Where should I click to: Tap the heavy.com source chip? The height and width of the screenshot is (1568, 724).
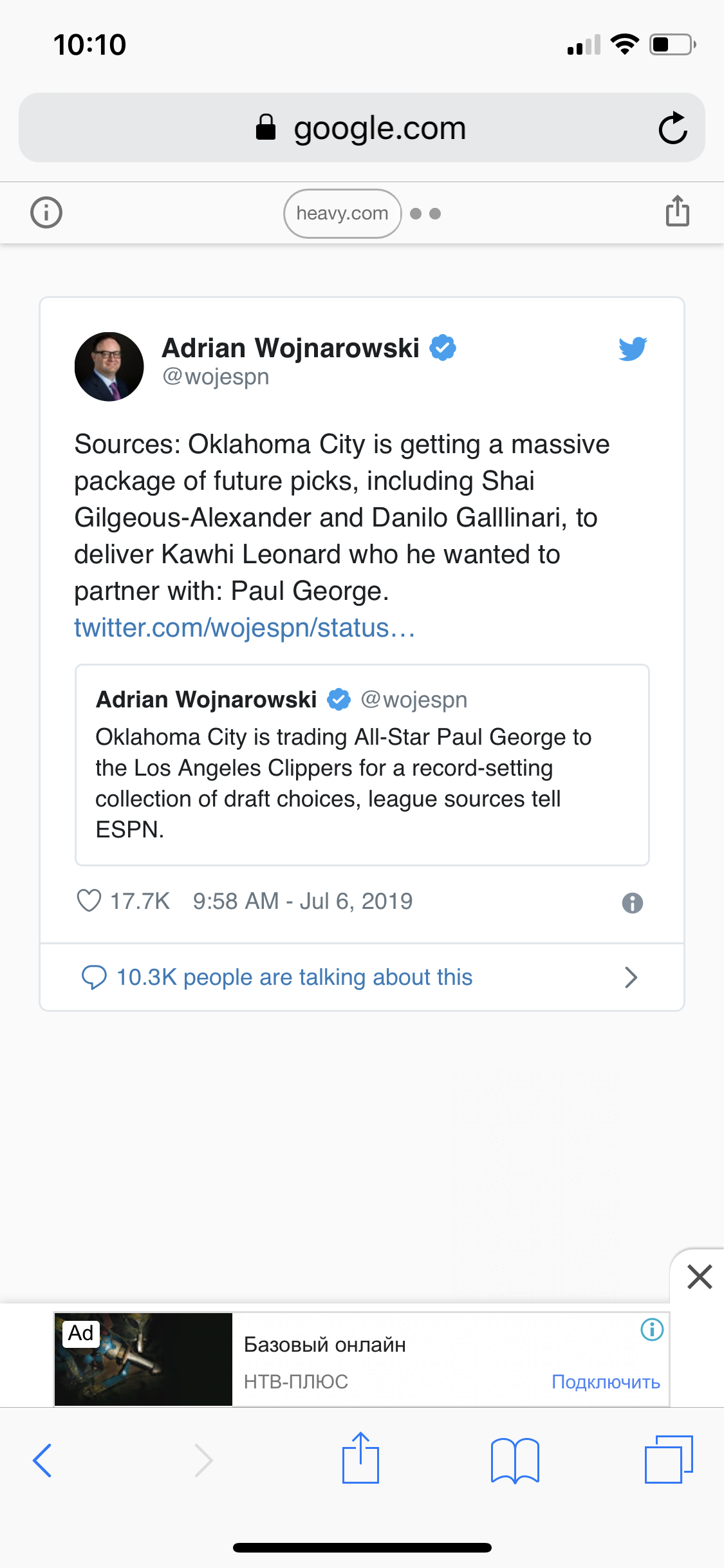click(342, 213)
